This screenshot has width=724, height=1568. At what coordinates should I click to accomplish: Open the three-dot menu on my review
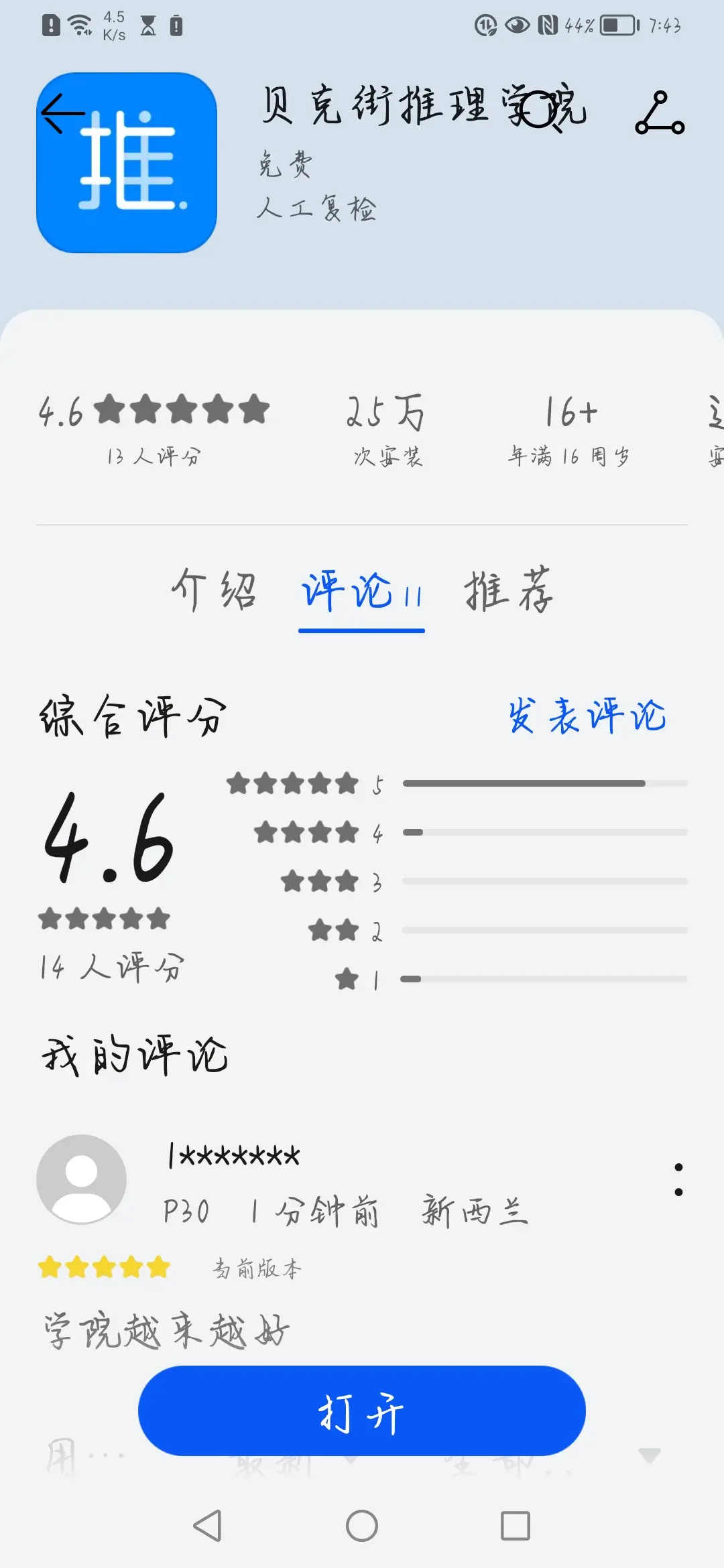pos(678,1179)
